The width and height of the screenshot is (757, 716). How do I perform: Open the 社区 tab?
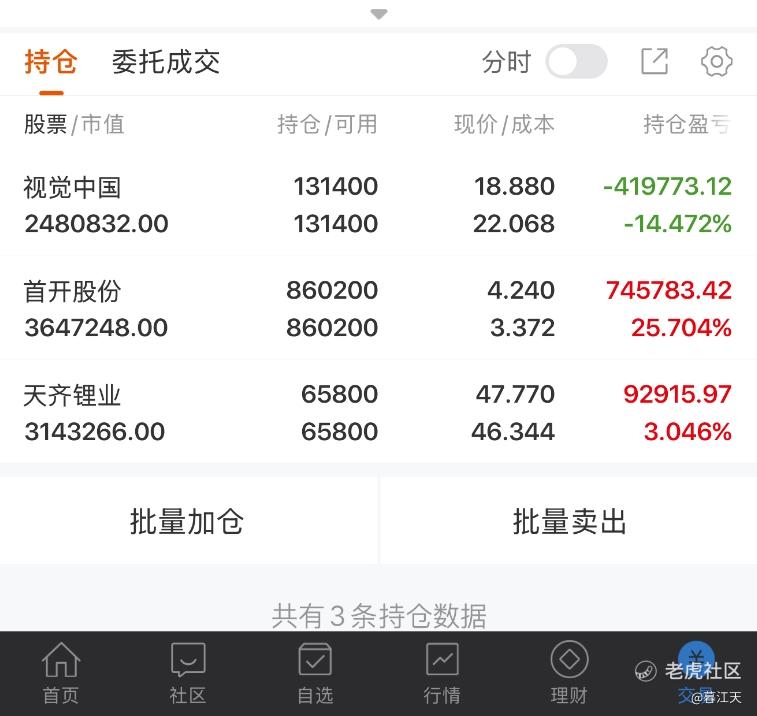188,673
